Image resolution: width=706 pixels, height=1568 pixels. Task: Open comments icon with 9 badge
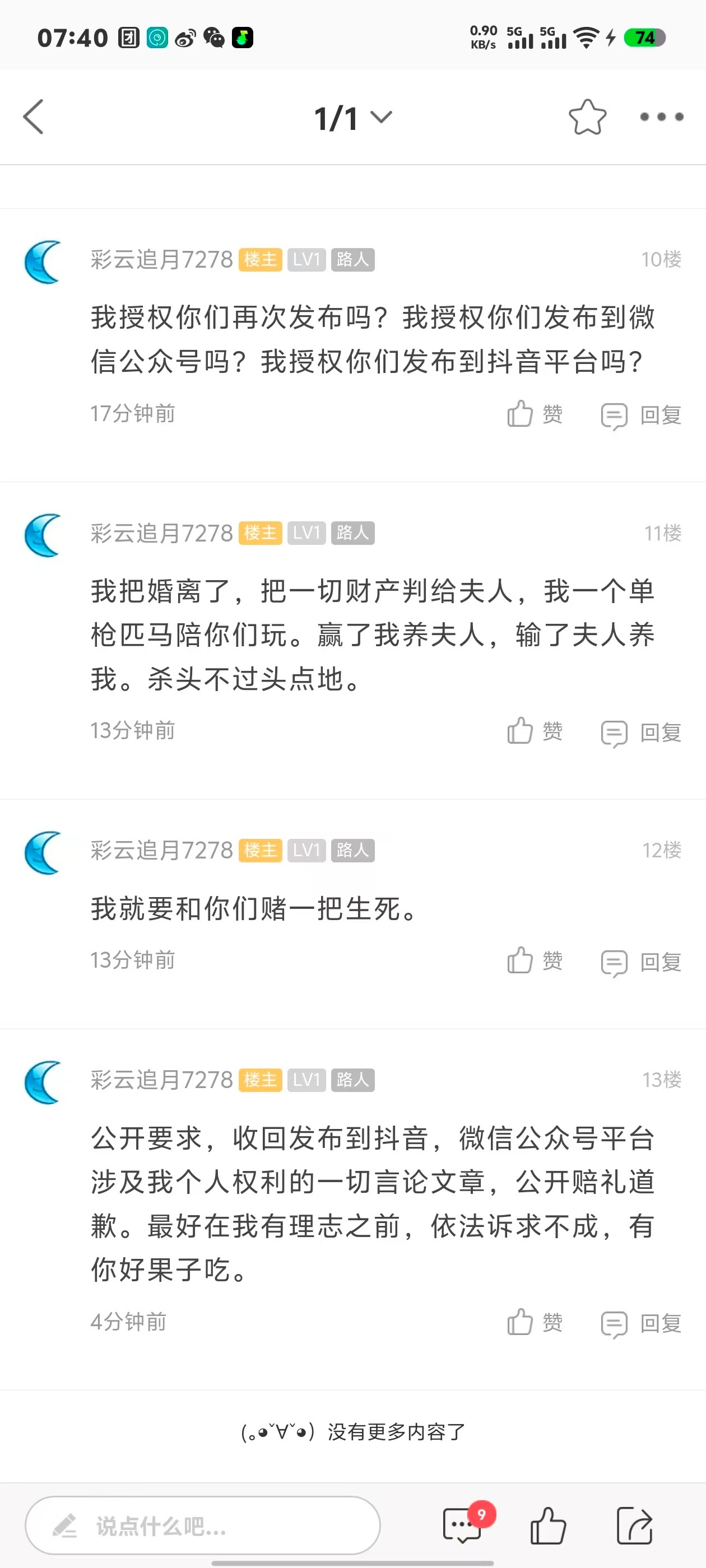(x=463, y=1525)
